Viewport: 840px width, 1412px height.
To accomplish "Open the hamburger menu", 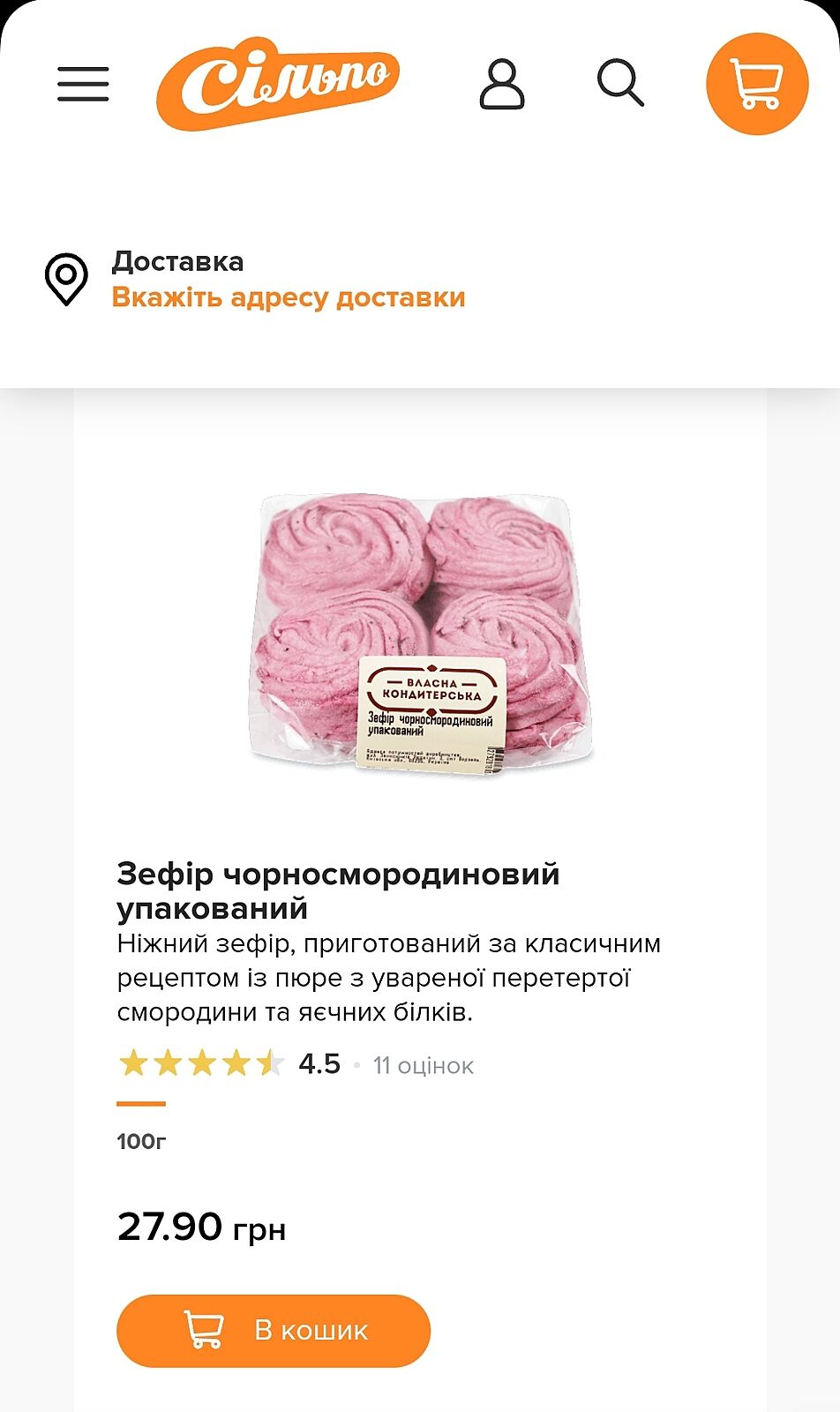I will tap(83, 84).
